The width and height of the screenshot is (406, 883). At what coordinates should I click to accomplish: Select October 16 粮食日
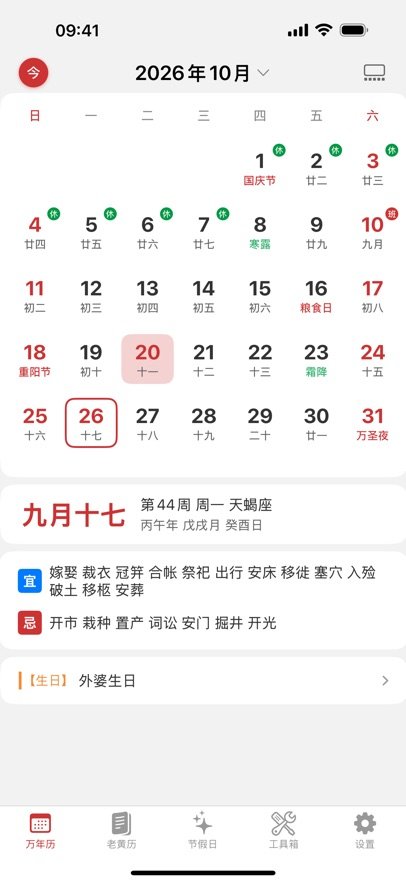[x=316, y=295]
